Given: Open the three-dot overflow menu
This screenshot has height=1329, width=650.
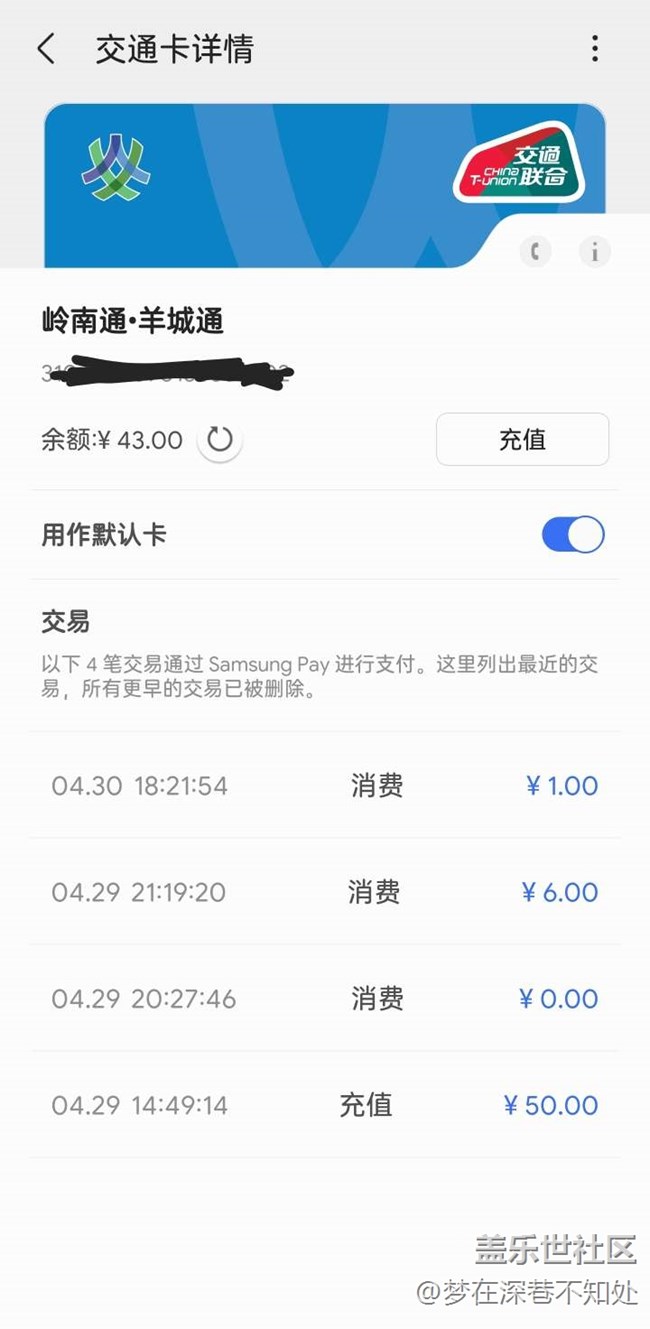Looking at the screenshot, I should (595, 48).
